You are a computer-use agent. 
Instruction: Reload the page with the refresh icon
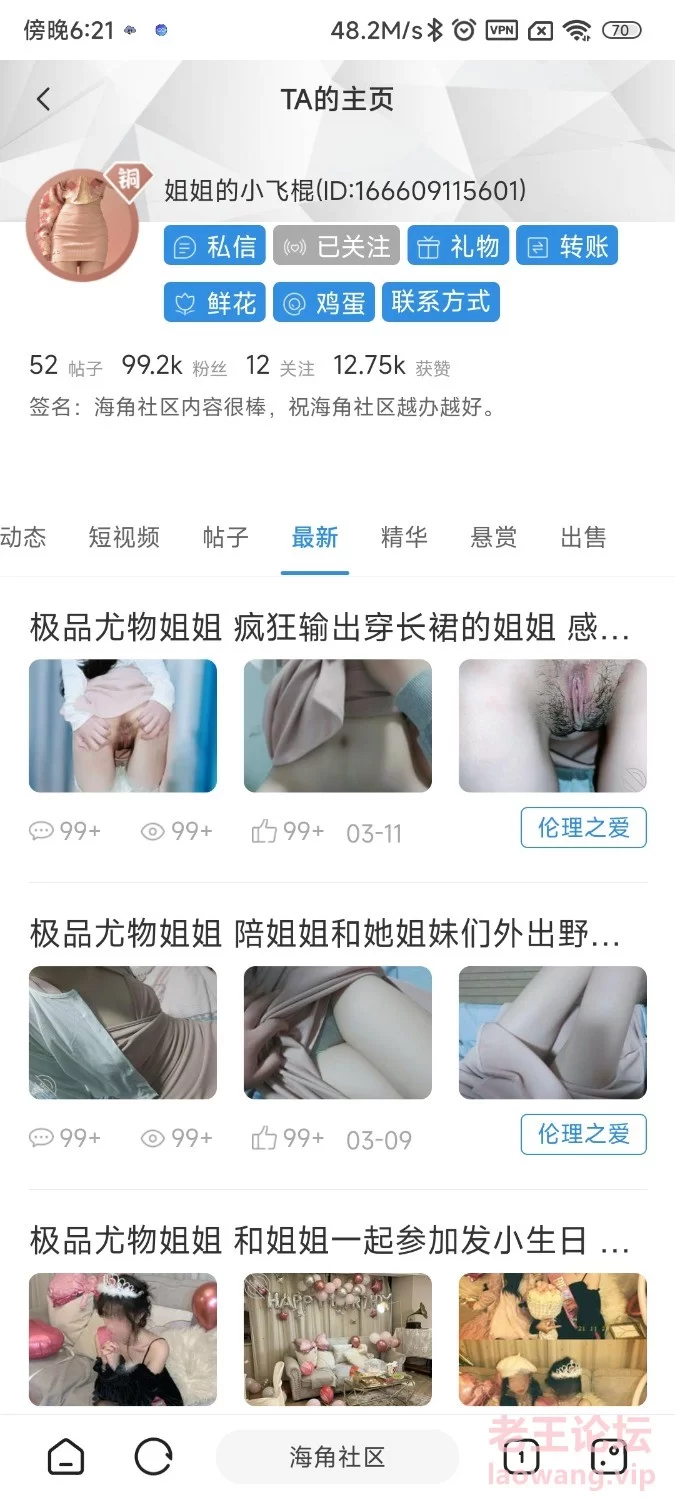click(153, 1457)
